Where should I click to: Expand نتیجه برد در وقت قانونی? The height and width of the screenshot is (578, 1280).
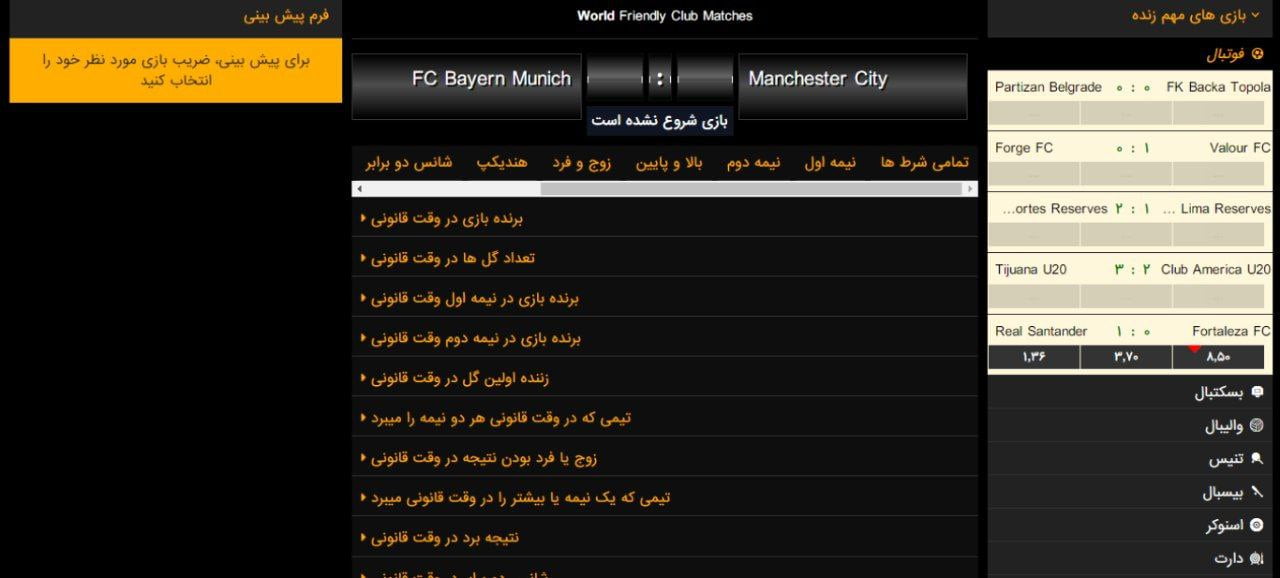[x=445, y=538]
